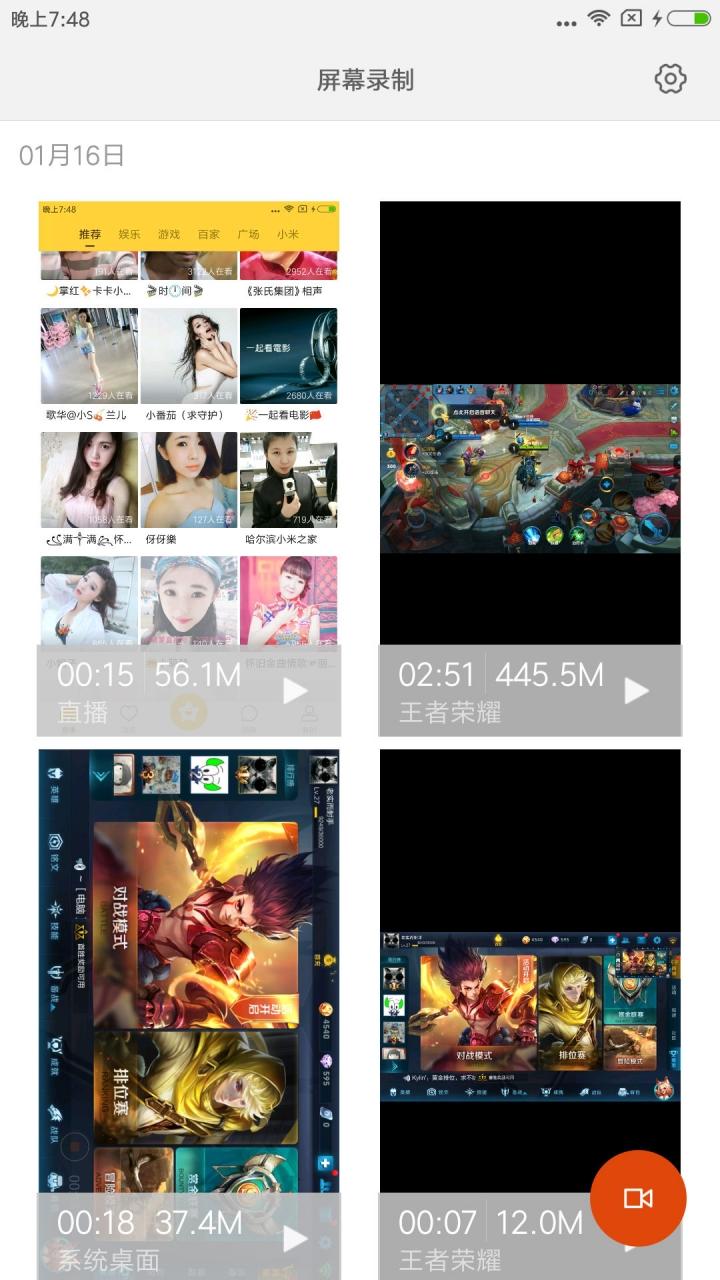This screenshot has width=720, height=1280.
Task: Open the 00:18 系统桌面 recording
Action: [188, 970]
